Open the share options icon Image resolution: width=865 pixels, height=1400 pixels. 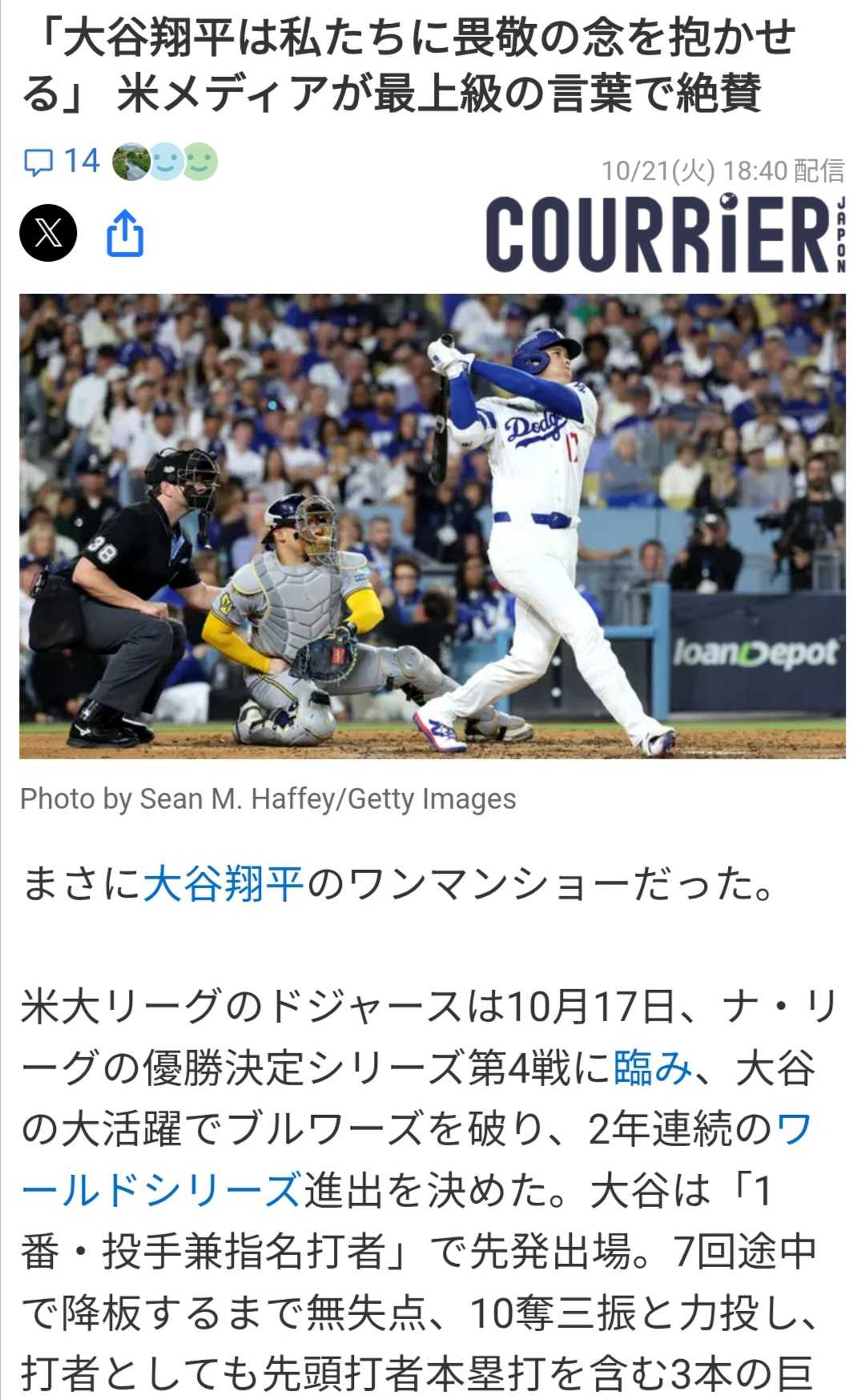pos(125,233)
